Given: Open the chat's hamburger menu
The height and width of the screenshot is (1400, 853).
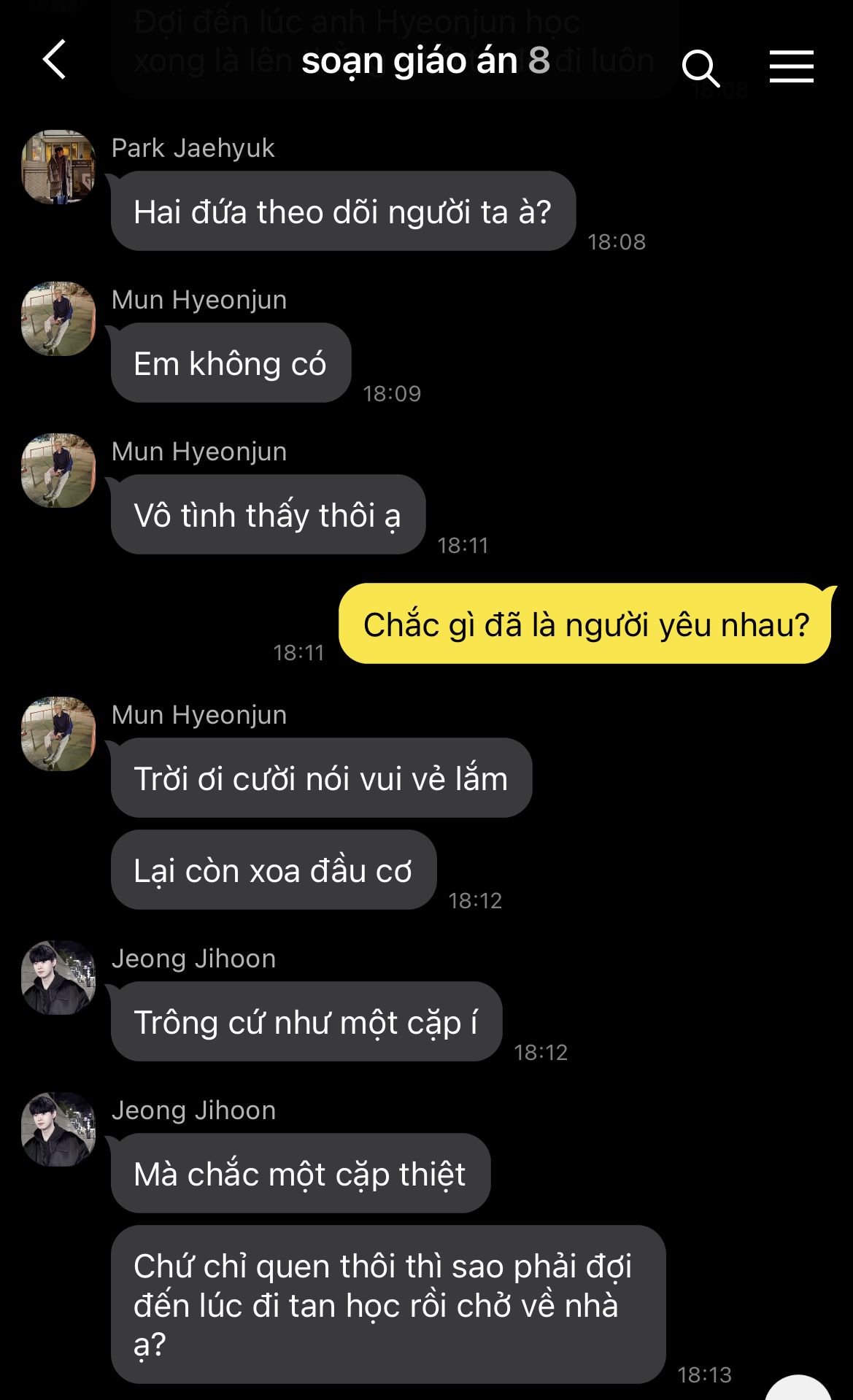Looking at the screenshot, I should point(791,66).
